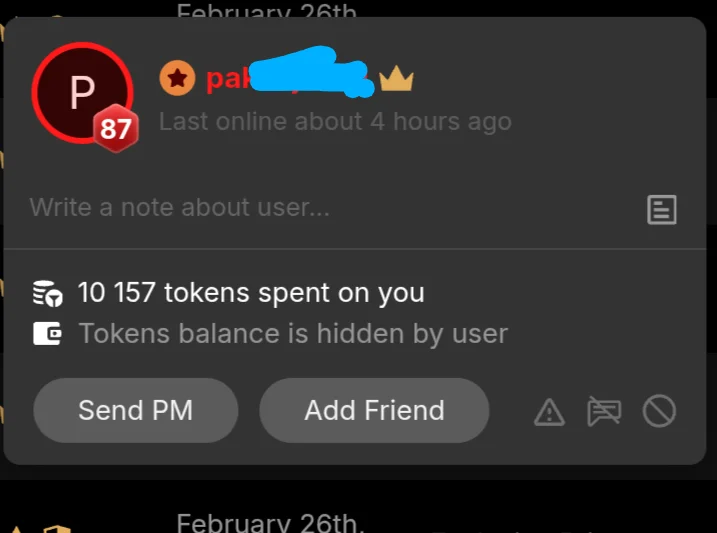Report user with the warning triangle icon
Image resolution: width=717 pixels, height=533 pixels.
549,411
